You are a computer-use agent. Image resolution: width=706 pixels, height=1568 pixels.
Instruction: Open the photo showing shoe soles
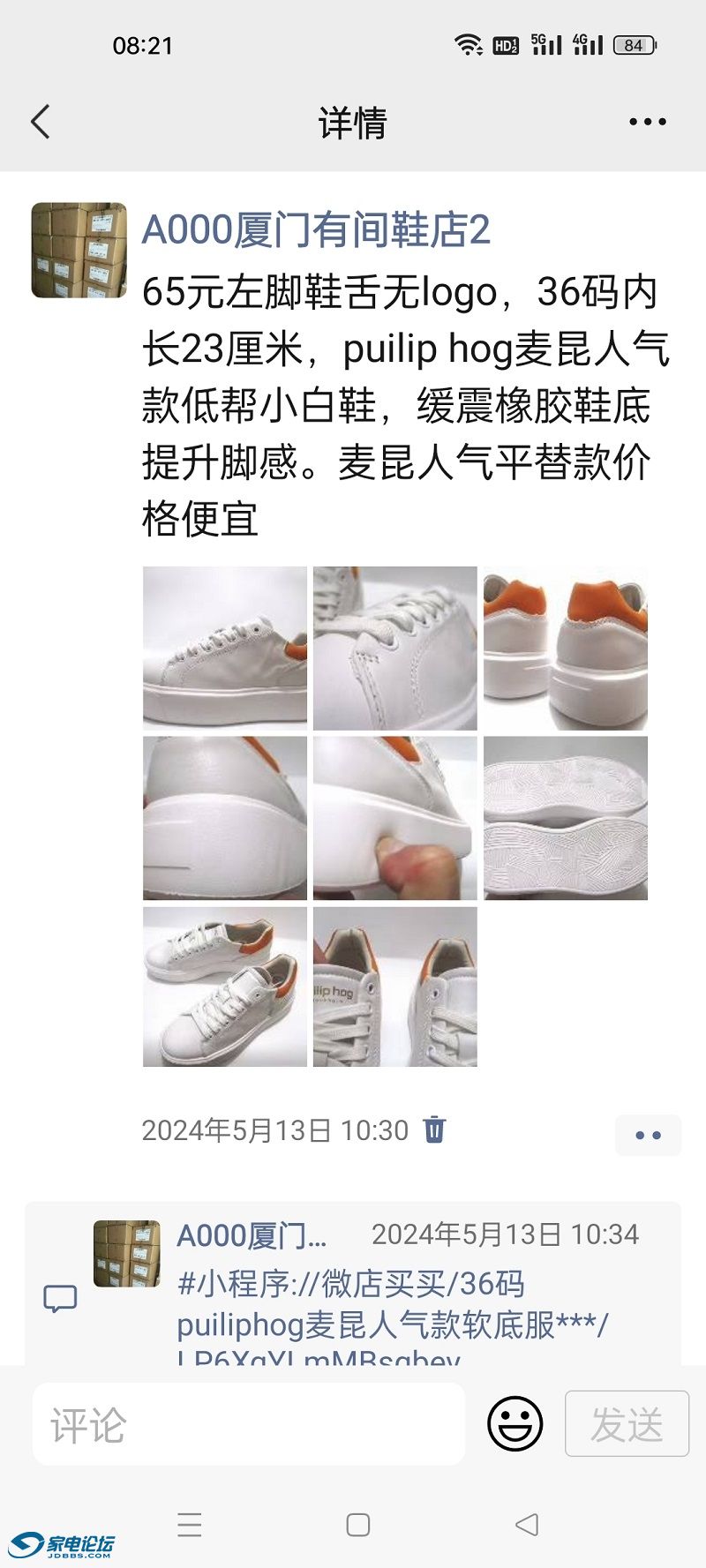565,818
